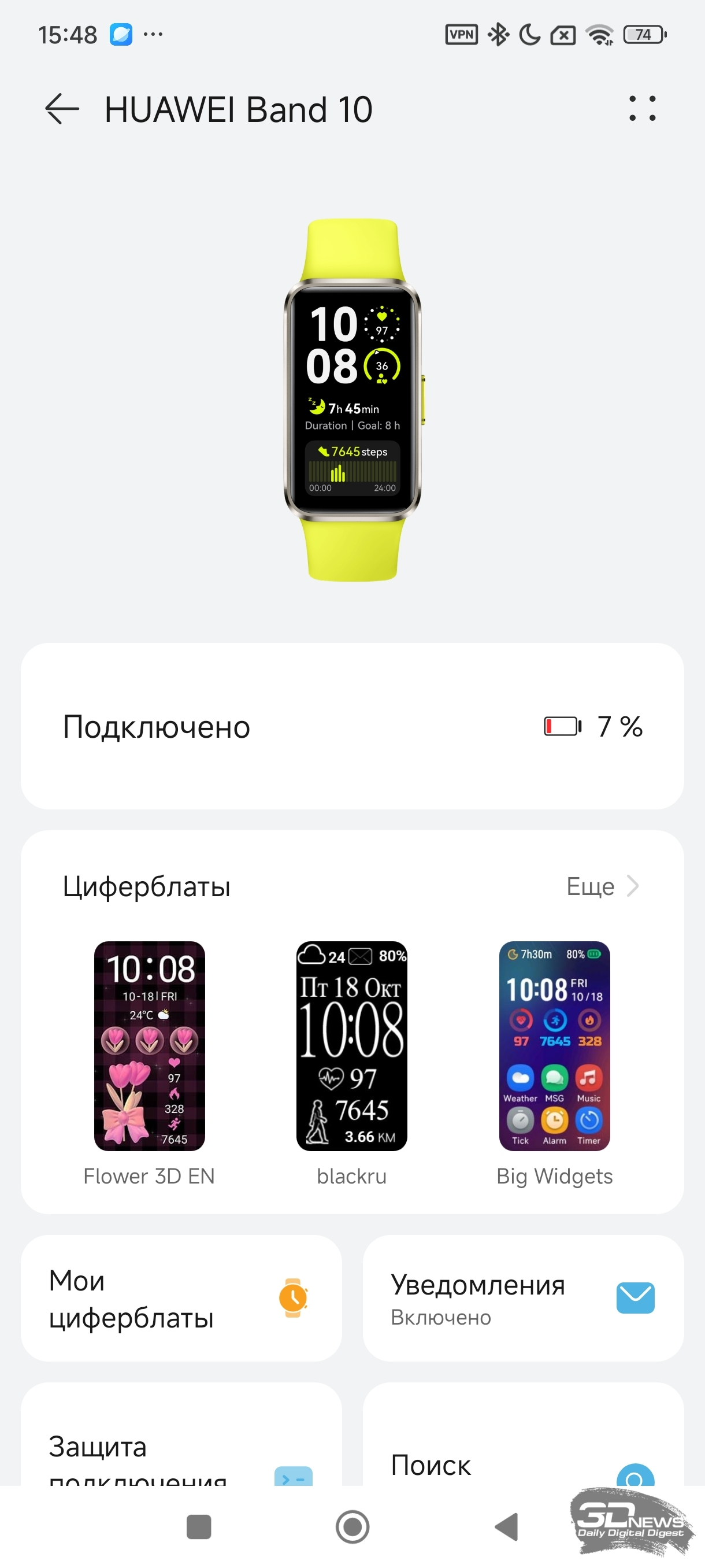Open the four-dot more options menu
Viewport: 705px width, 1568px height.
coord(643,109)
